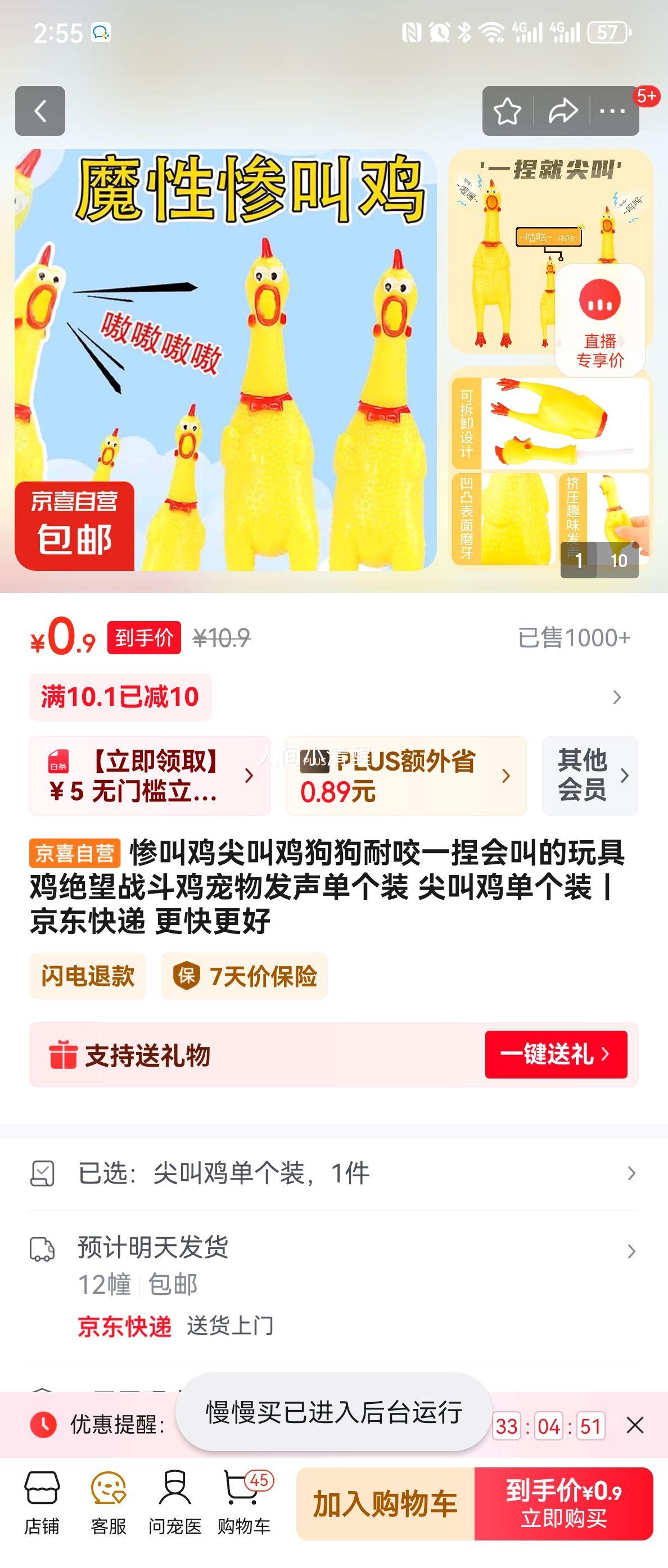Go back to the previous page

(40, 111)
